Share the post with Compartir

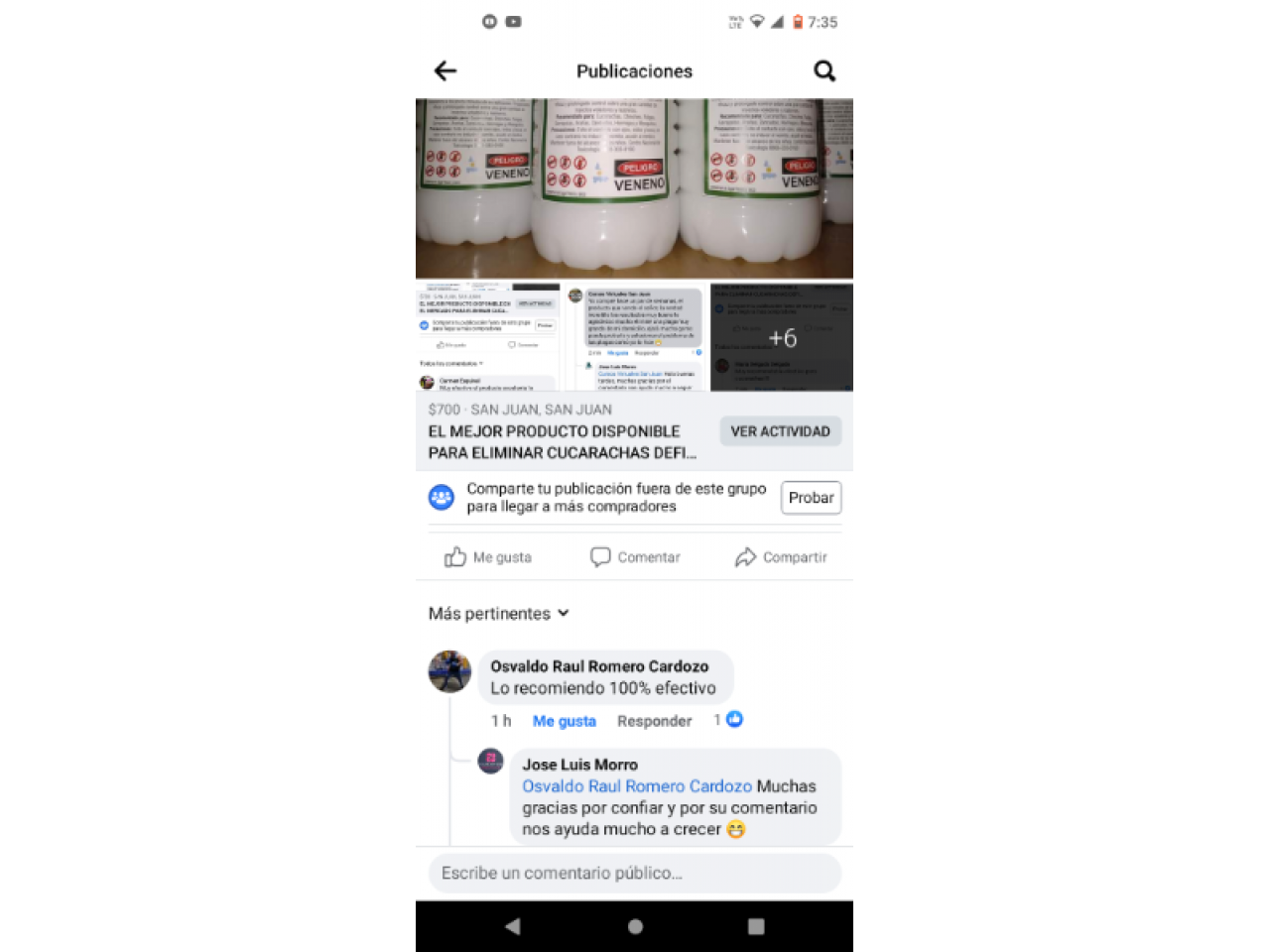[x=781, y=557]
